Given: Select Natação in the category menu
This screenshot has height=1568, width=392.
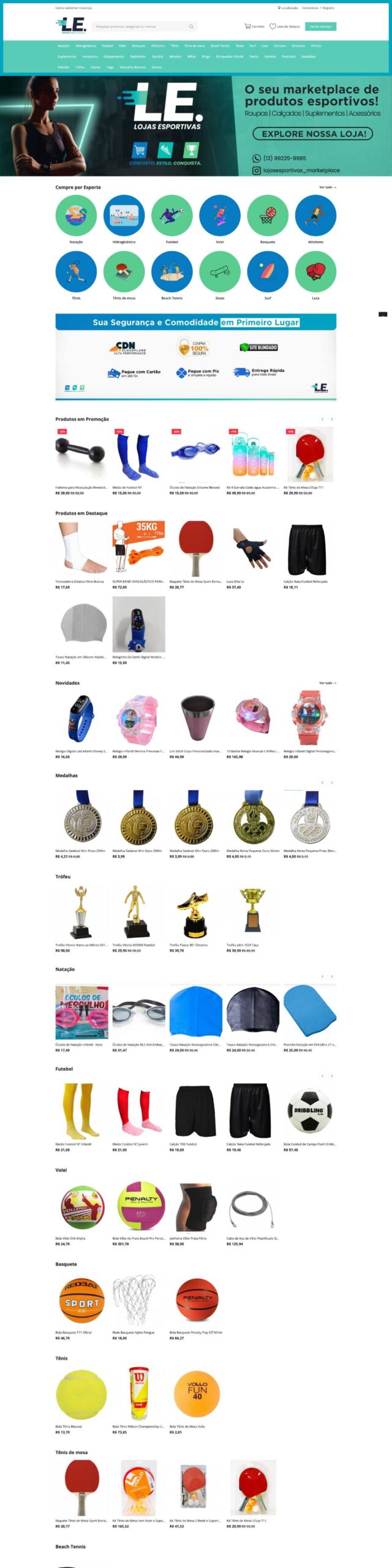Looking at the screenshot, I should click(64, 46).
